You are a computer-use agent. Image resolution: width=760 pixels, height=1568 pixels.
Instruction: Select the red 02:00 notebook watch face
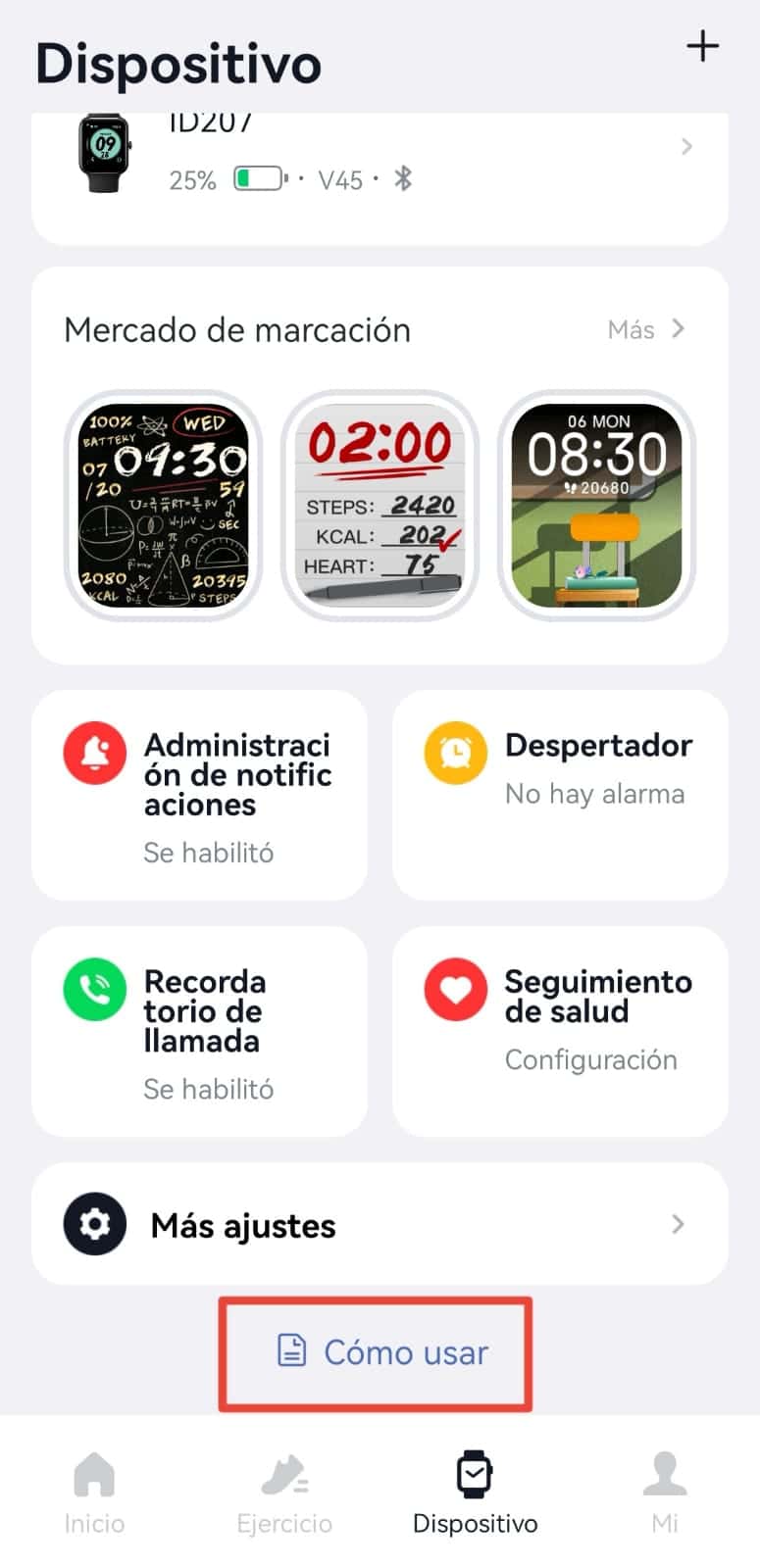pos(380,505)
